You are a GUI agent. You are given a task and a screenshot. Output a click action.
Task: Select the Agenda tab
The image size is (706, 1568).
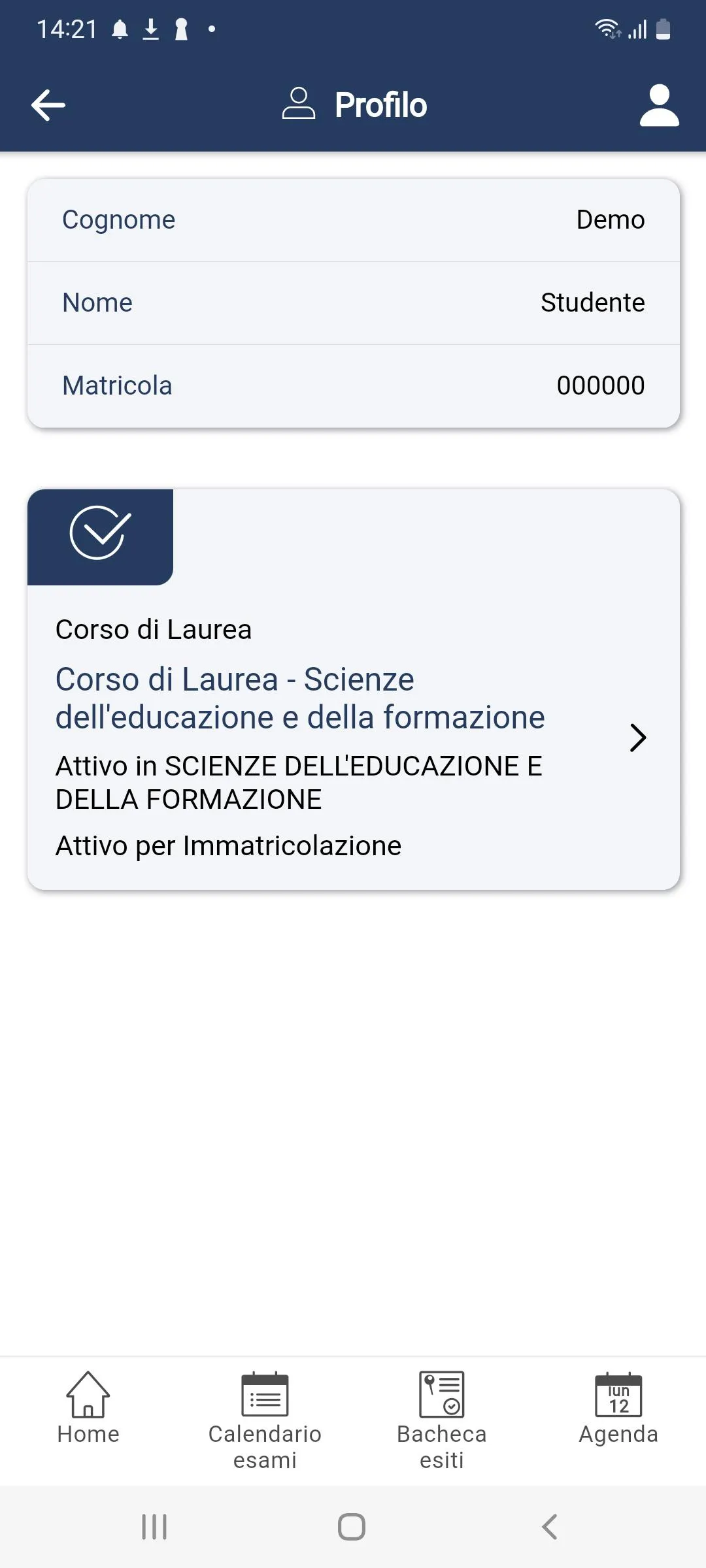point(618,1407)
